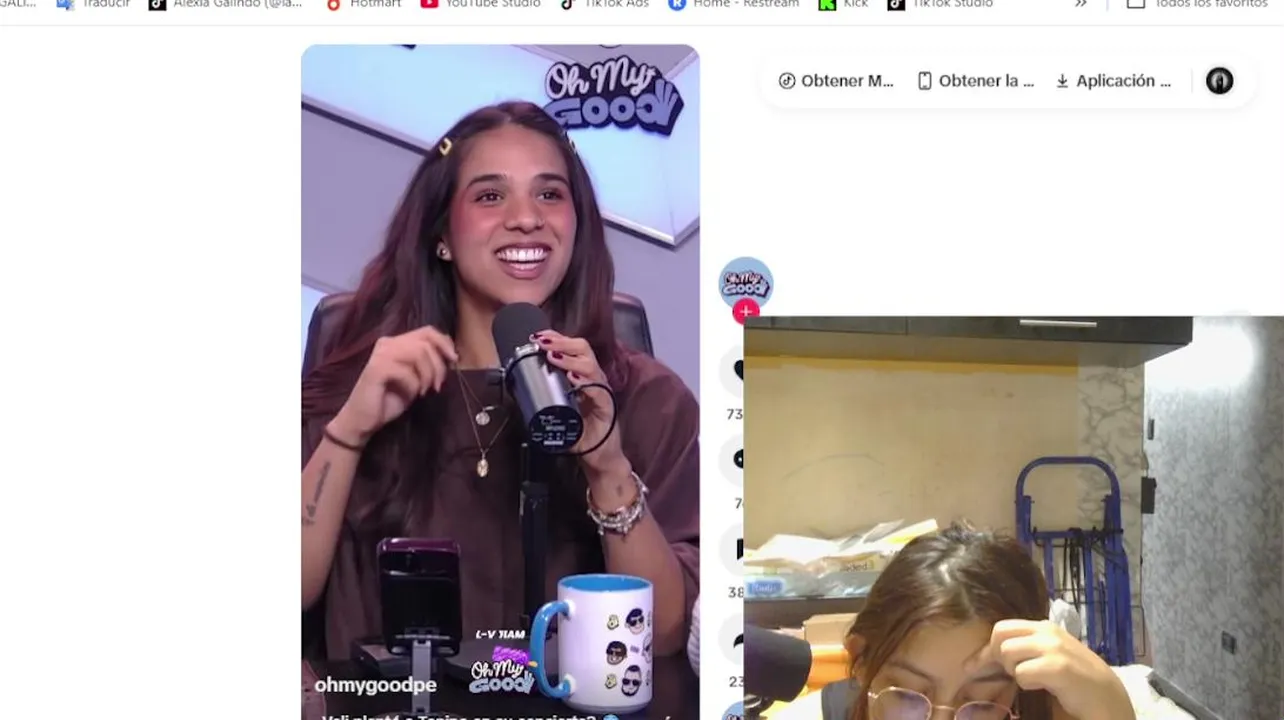1284x720 pixels.
Task: Open the ohmygoodpe username link
Action: [375, 685]
